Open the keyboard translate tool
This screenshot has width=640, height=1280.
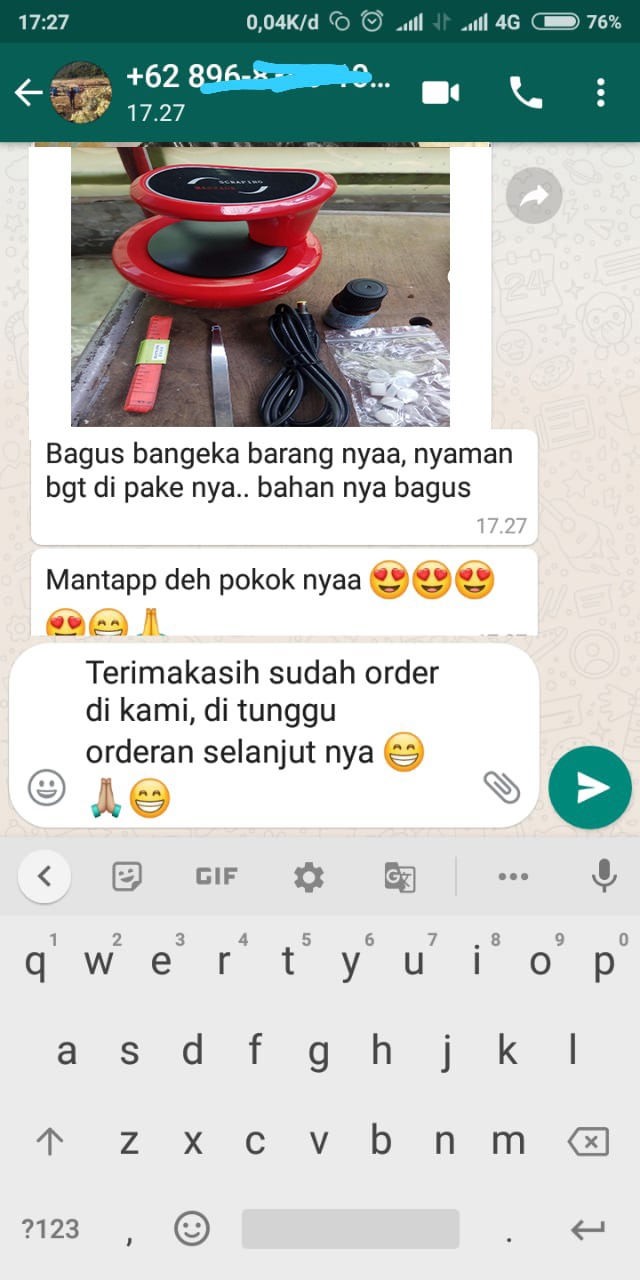click(400, 877)
